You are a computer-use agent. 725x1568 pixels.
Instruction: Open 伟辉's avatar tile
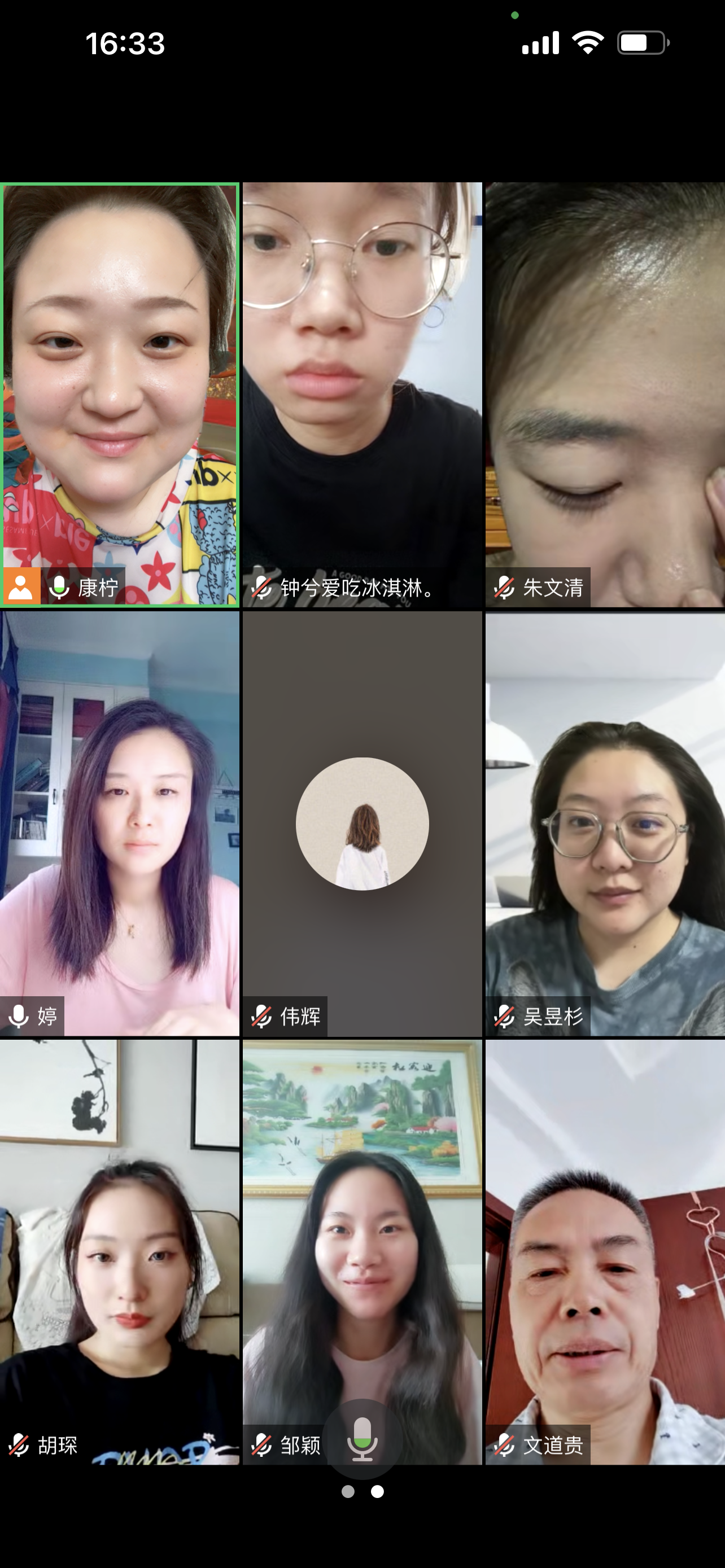coord(362,823)
